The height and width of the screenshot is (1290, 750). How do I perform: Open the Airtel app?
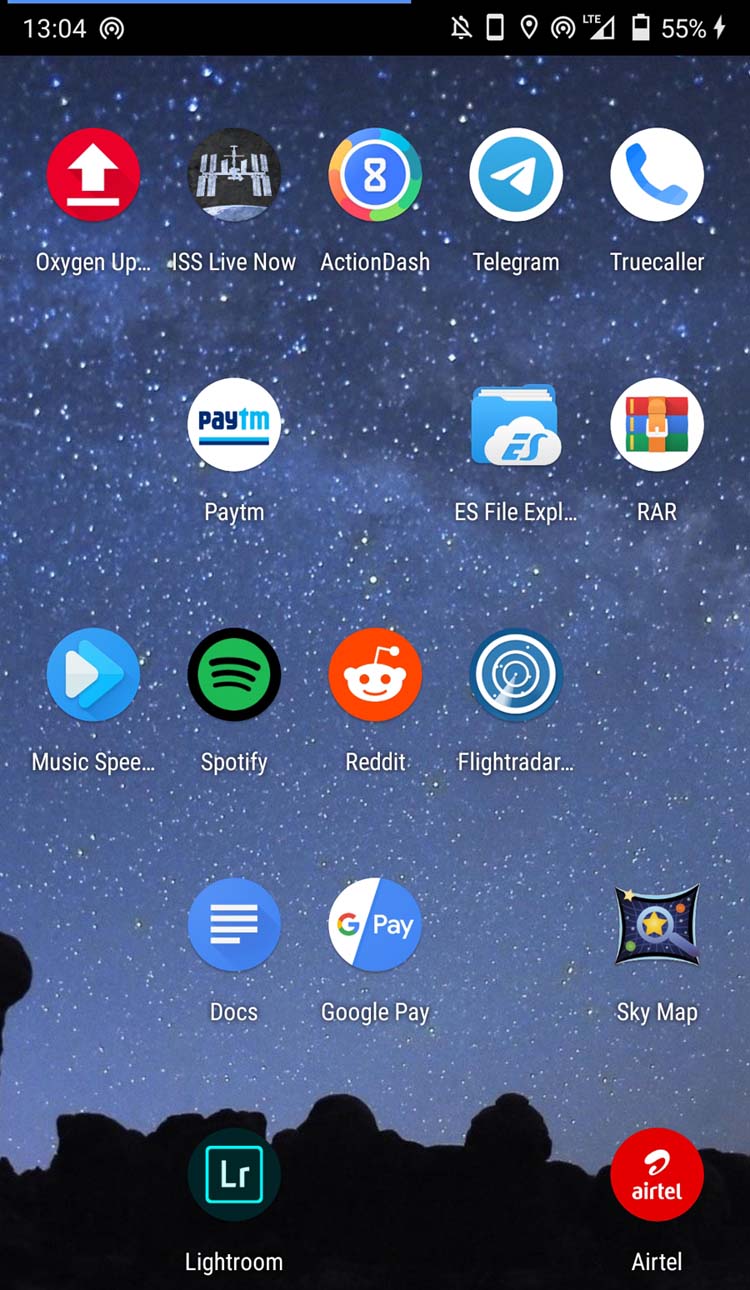[657, 1175]
